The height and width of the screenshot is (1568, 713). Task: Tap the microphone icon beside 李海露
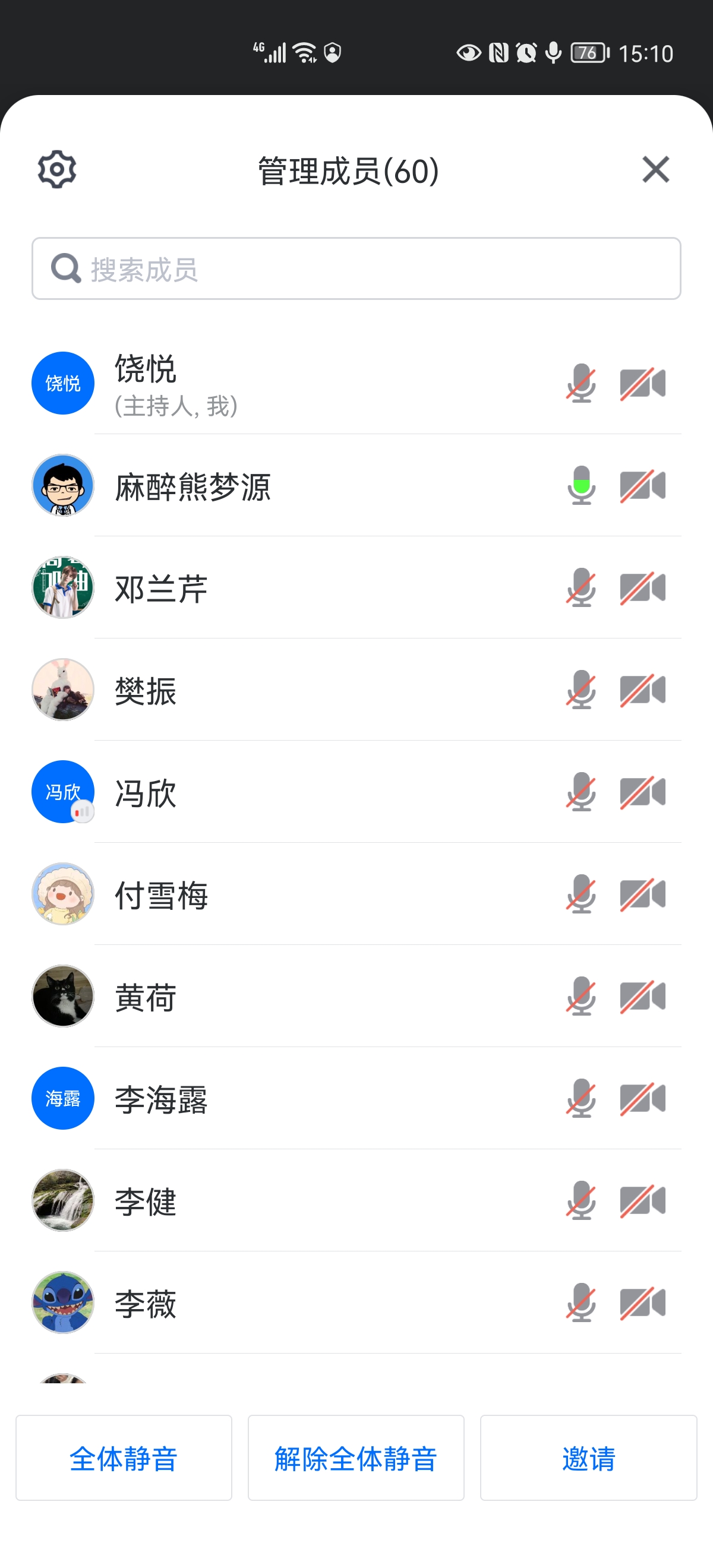(581, 1099)
